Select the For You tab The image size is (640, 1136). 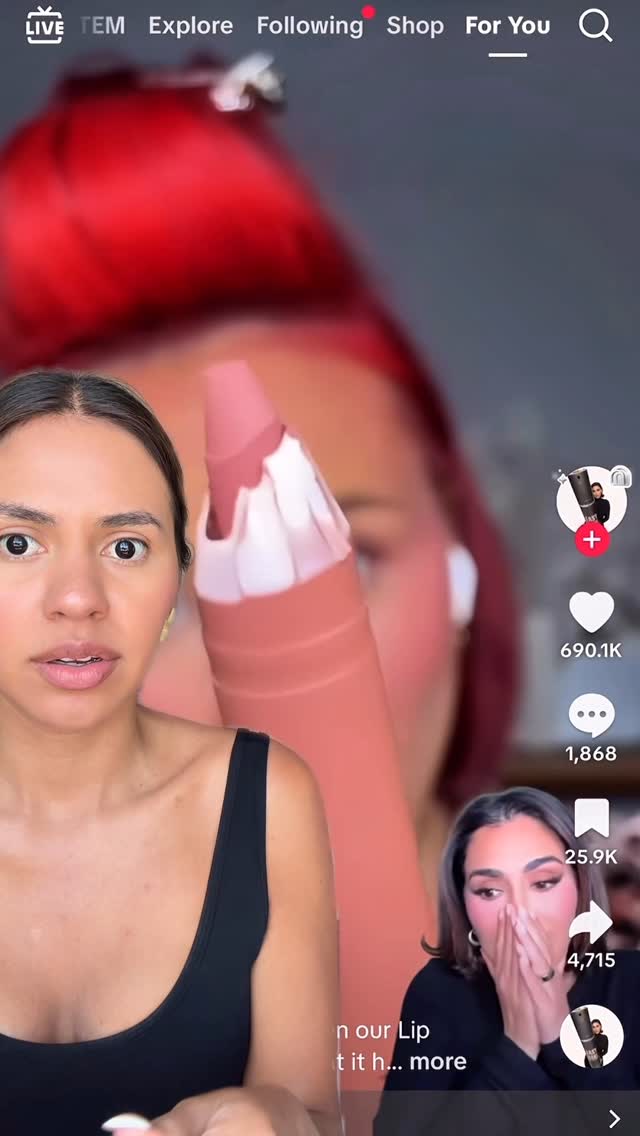pyautogui.click(x=507, y=26)
